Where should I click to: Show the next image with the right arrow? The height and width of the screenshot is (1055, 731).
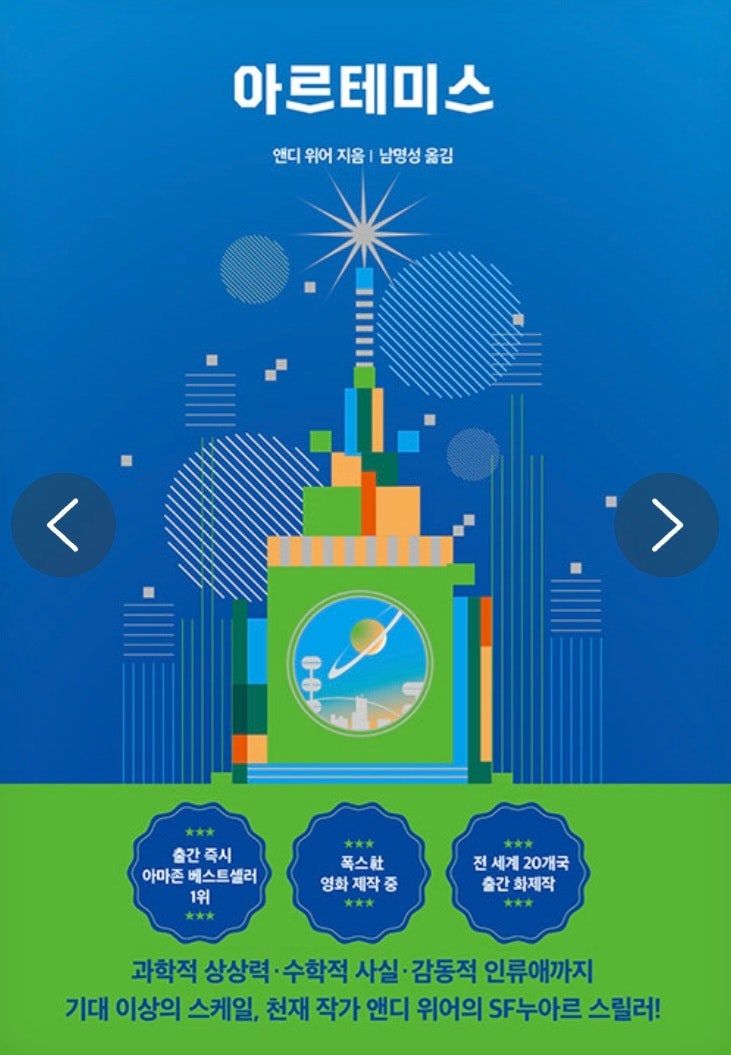tap(666, 526)
